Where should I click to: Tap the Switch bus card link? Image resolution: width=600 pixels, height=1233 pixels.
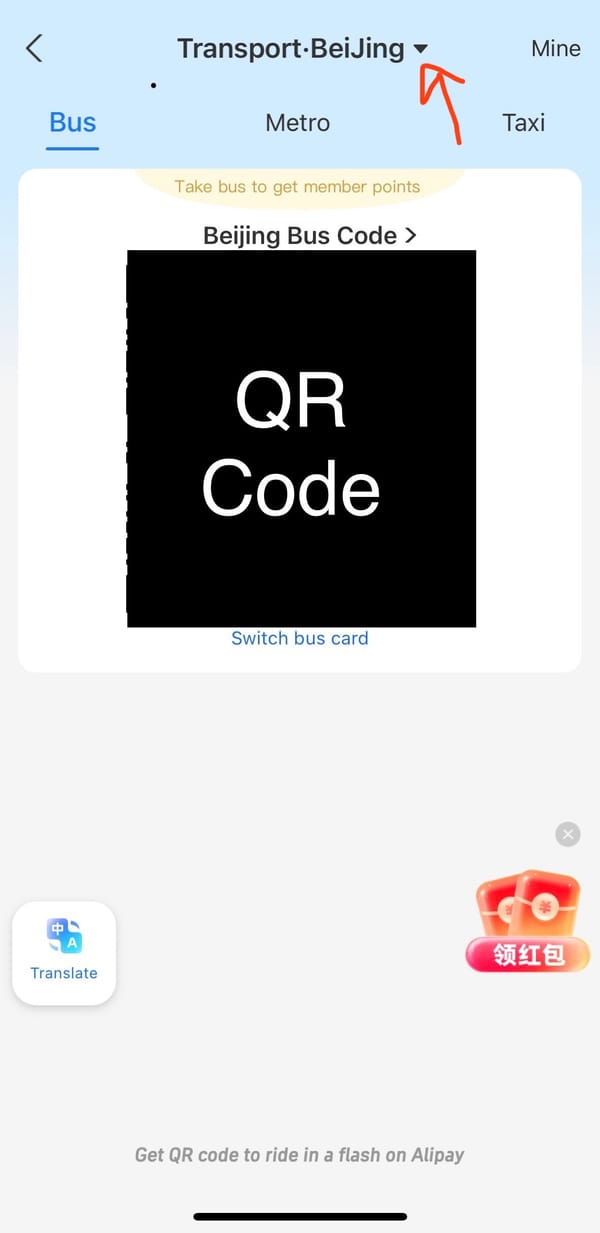(x=299, y=638)
